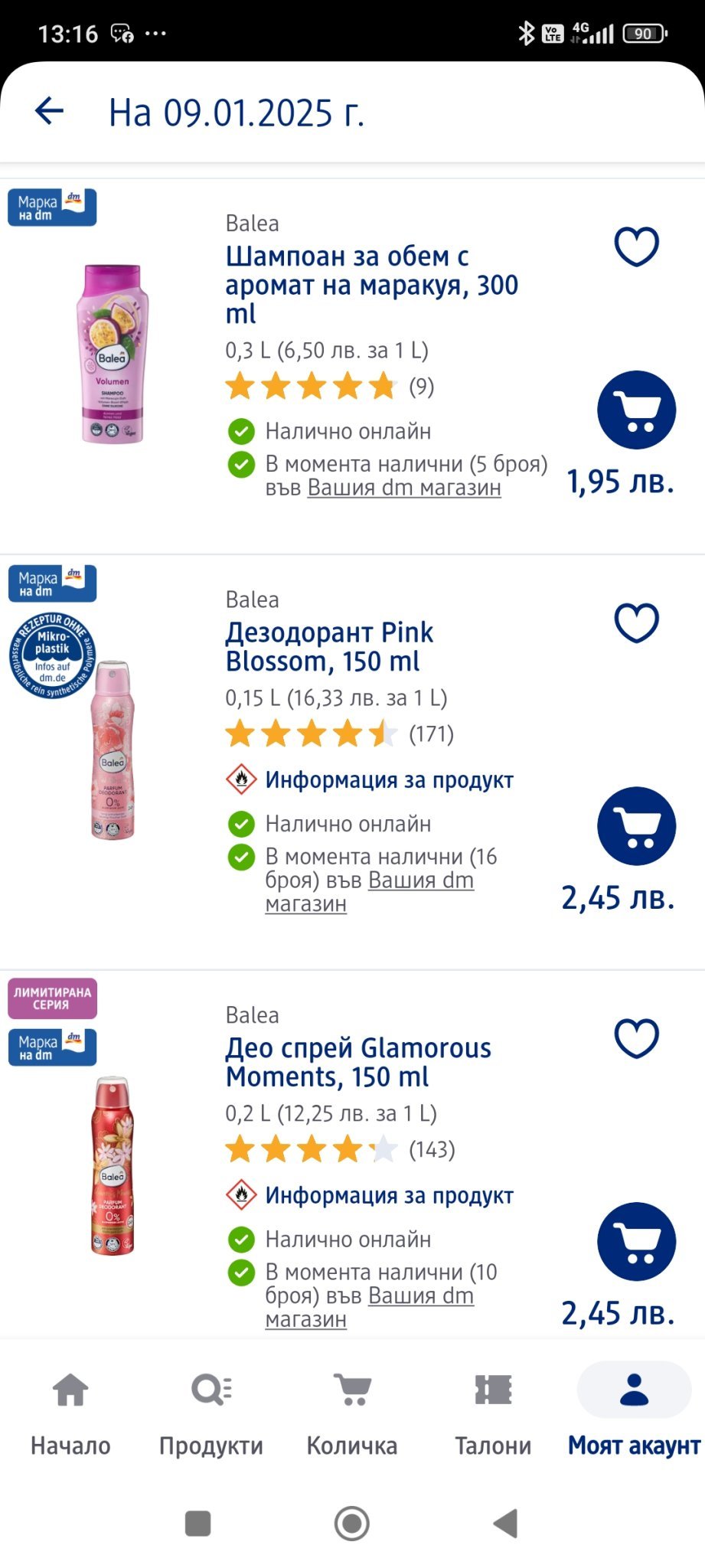The image size is (705, 1568).
Task: Add the 1,95 лв. shampoo to cart
Action: pyautogui.click(x=636, y=410)
